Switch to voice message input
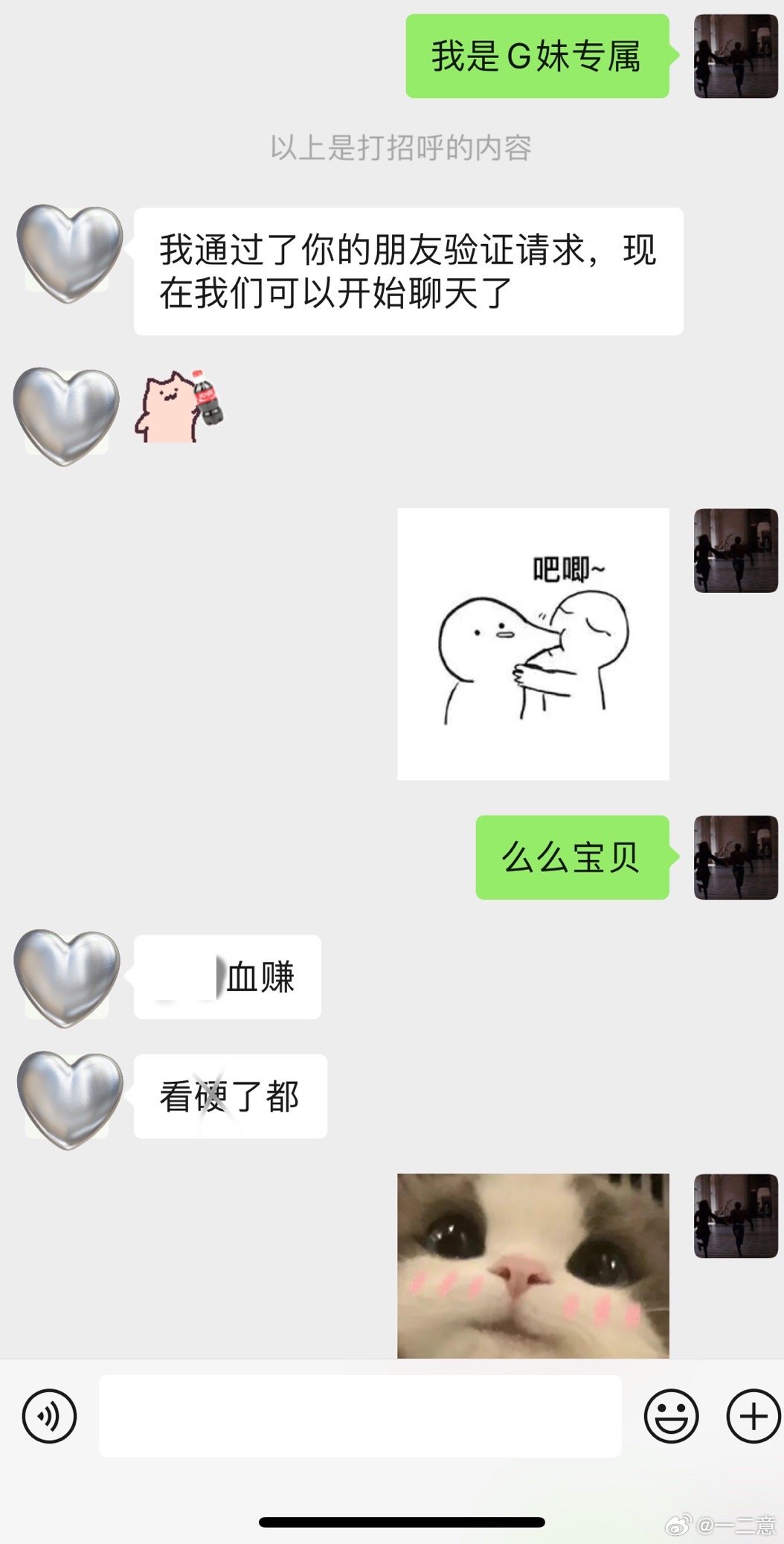784x1544 pixels. [49, 1415]
